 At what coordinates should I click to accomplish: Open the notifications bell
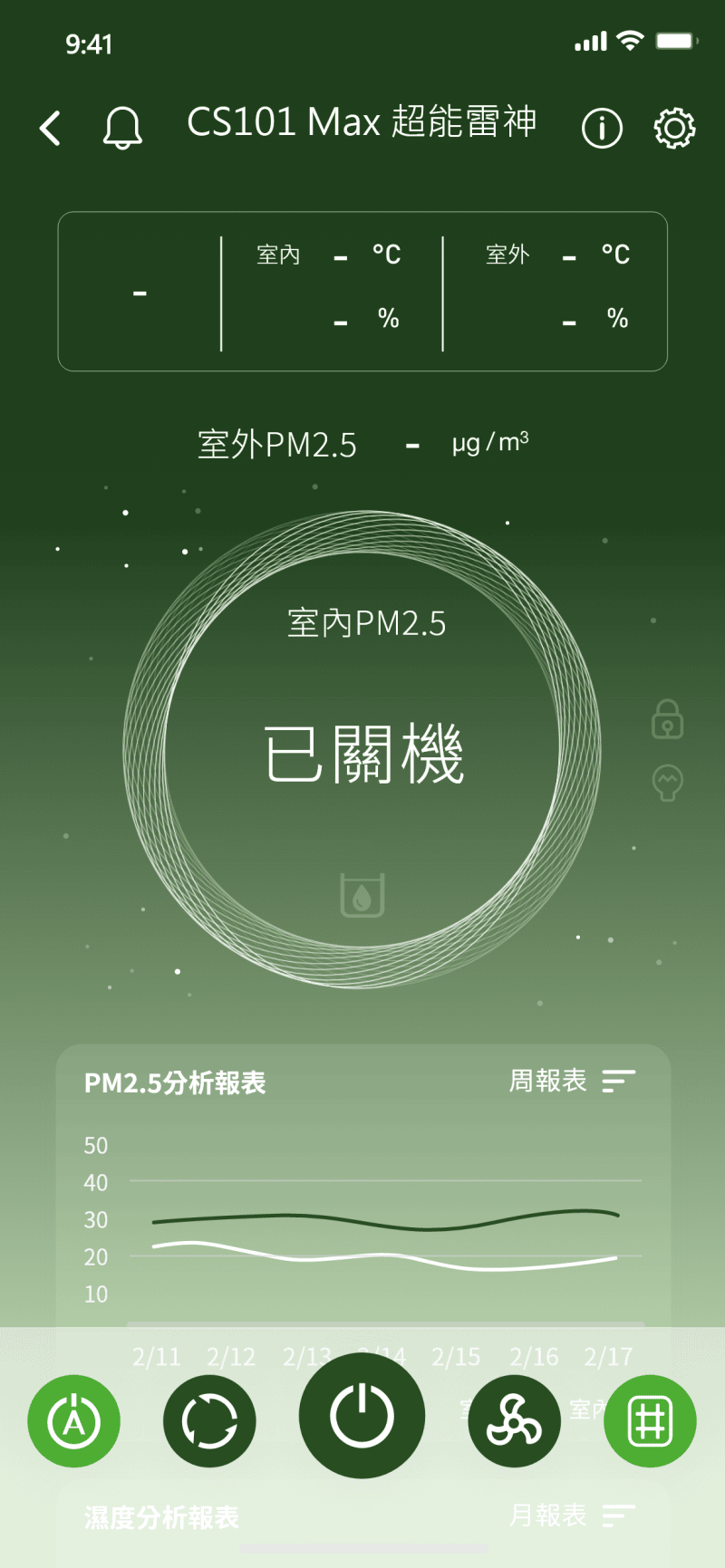click(x=122, y=128)
